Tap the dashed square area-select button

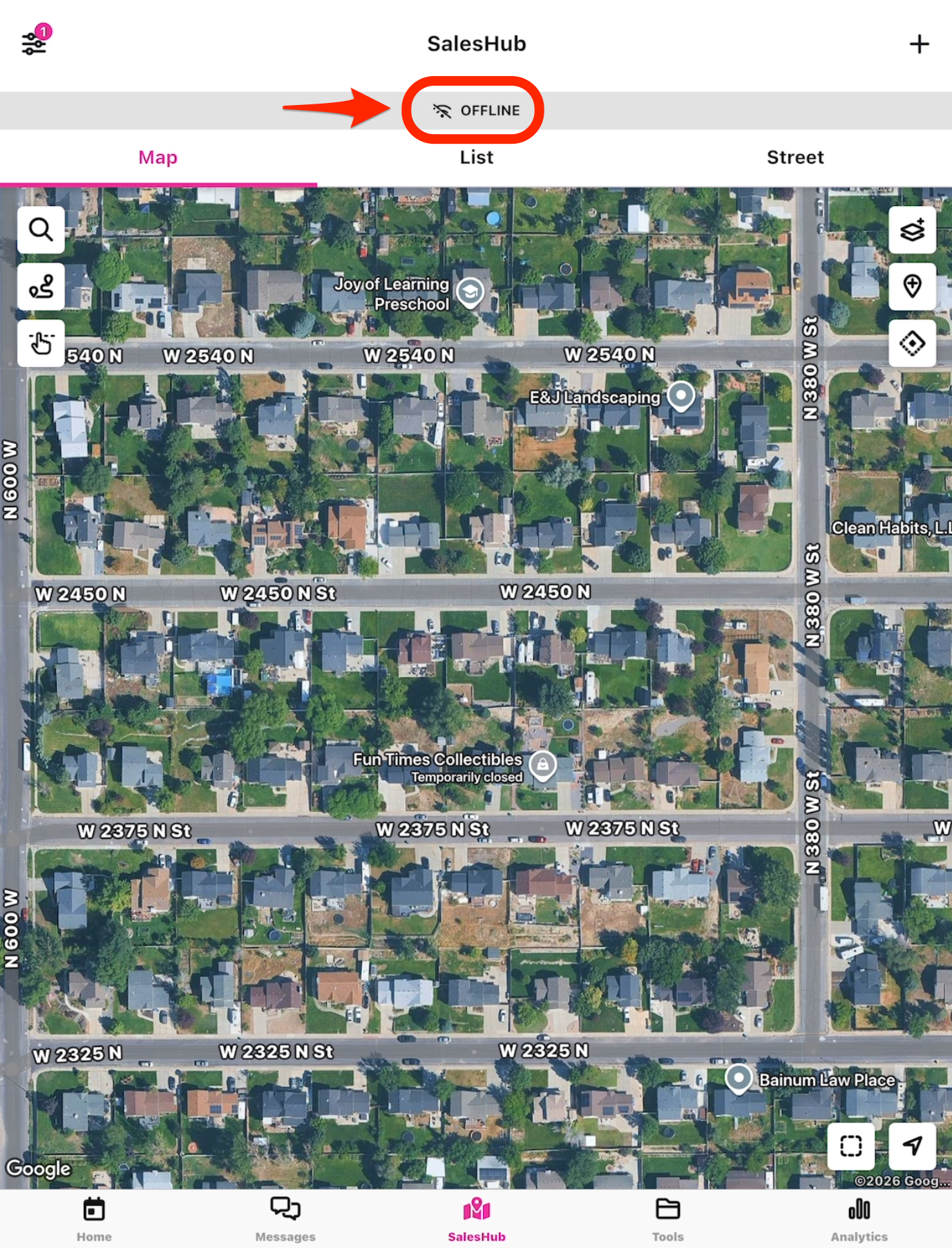[x=850, y=1146]
